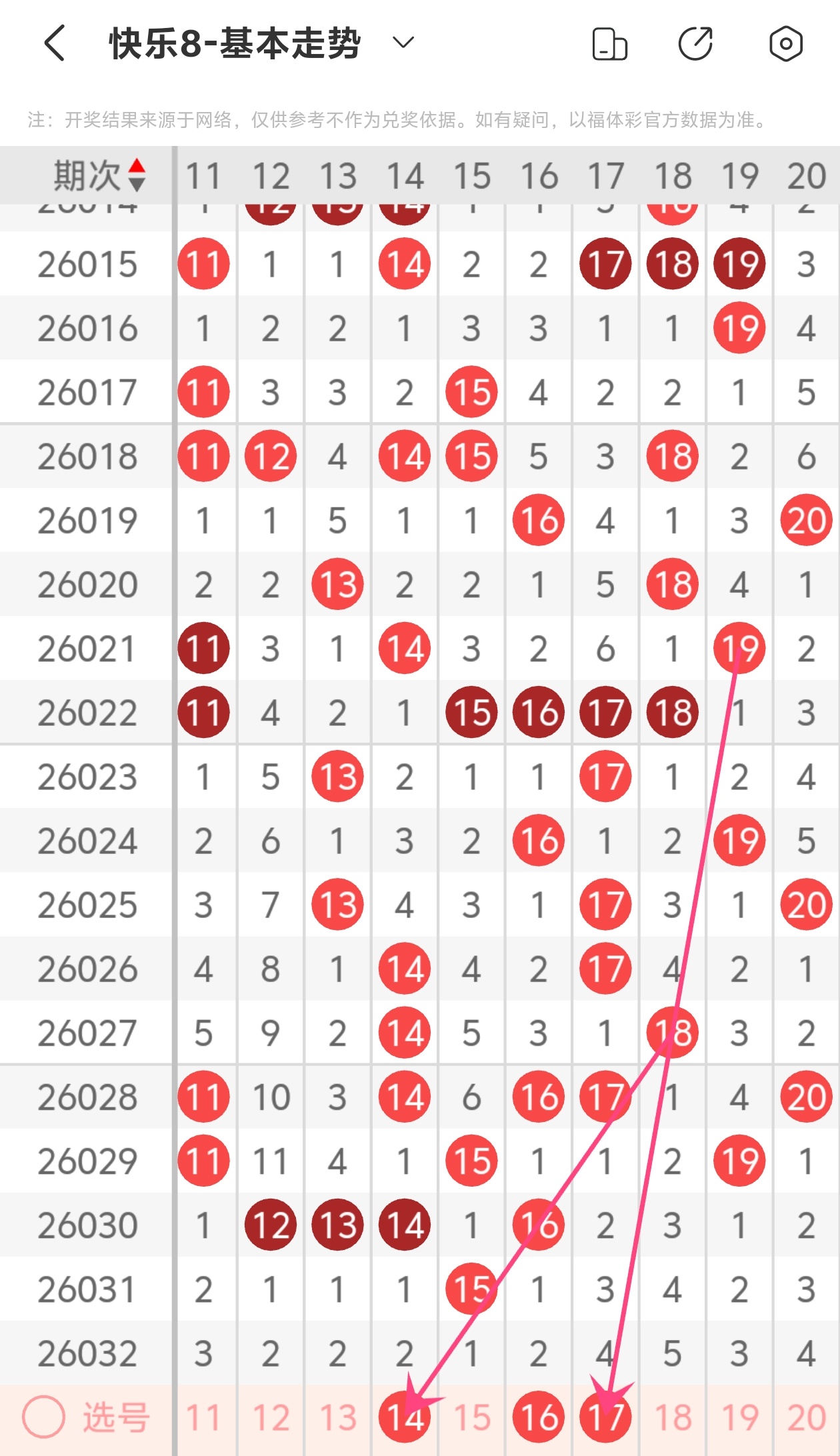
Task: Tap the 选号 circle toggle
Action: 44,1417
